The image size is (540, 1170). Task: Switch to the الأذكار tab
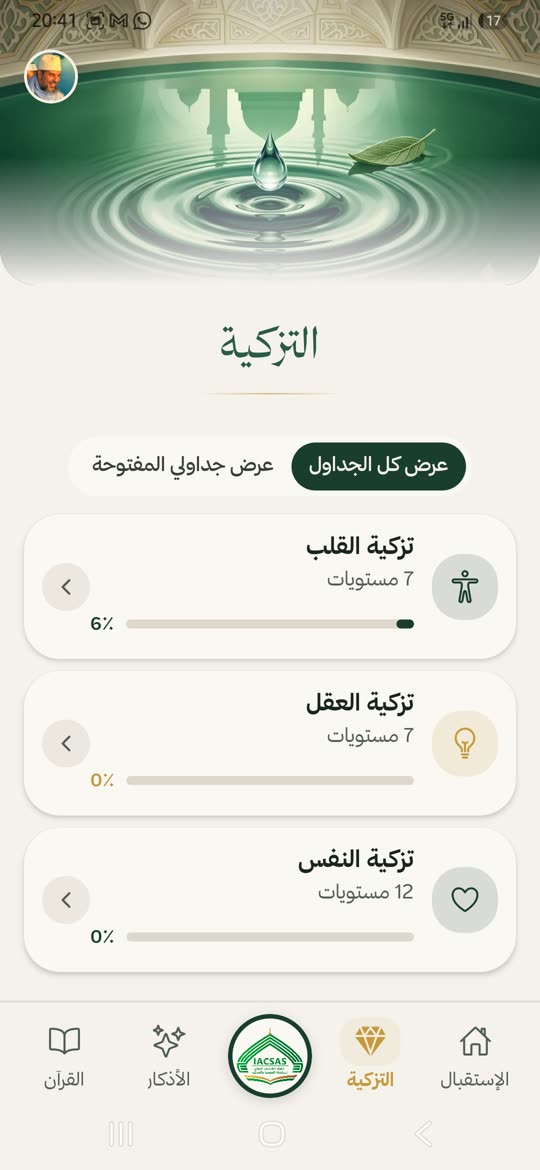click(169, 1057)
